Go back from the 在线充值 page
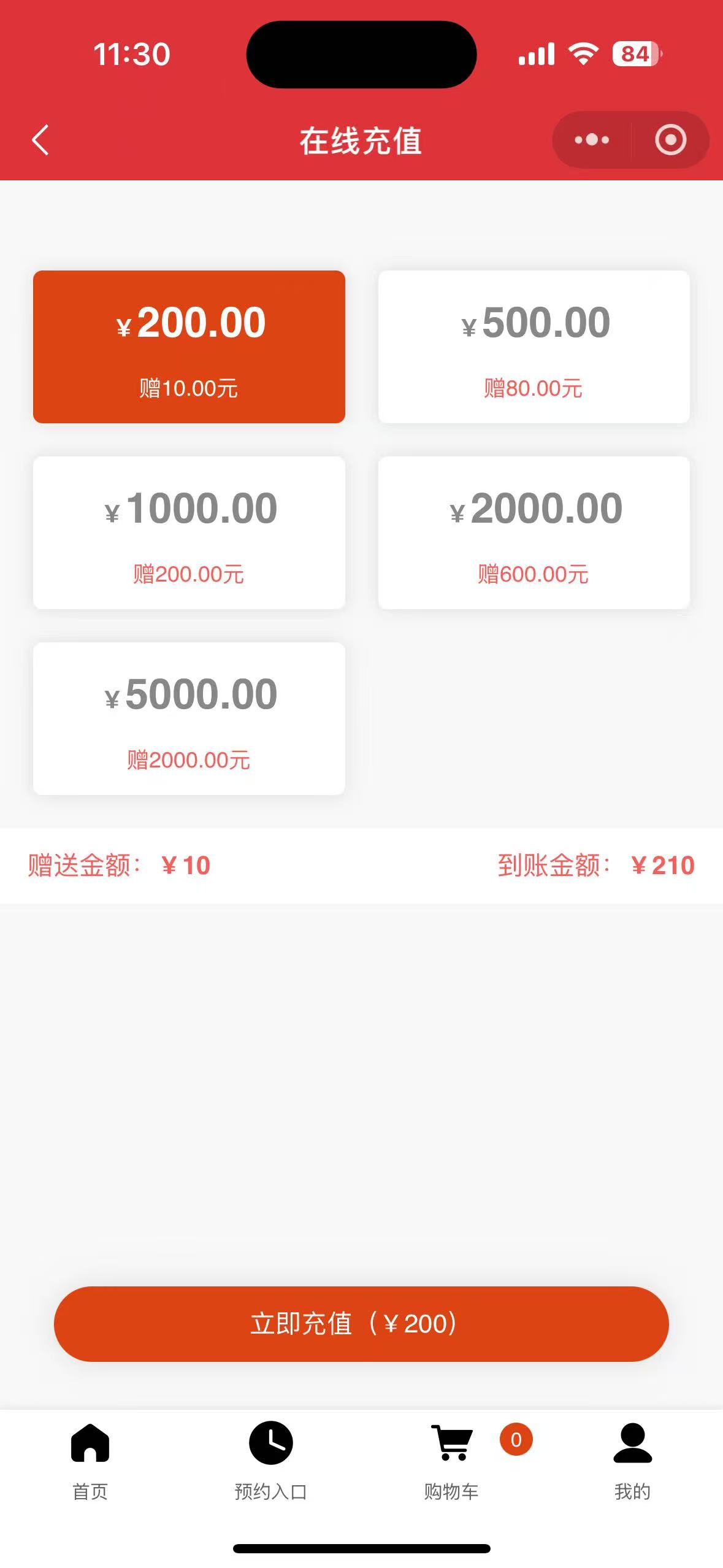Image resolution: width=723 pixels, height=1568 pixels. coord(40,140)
